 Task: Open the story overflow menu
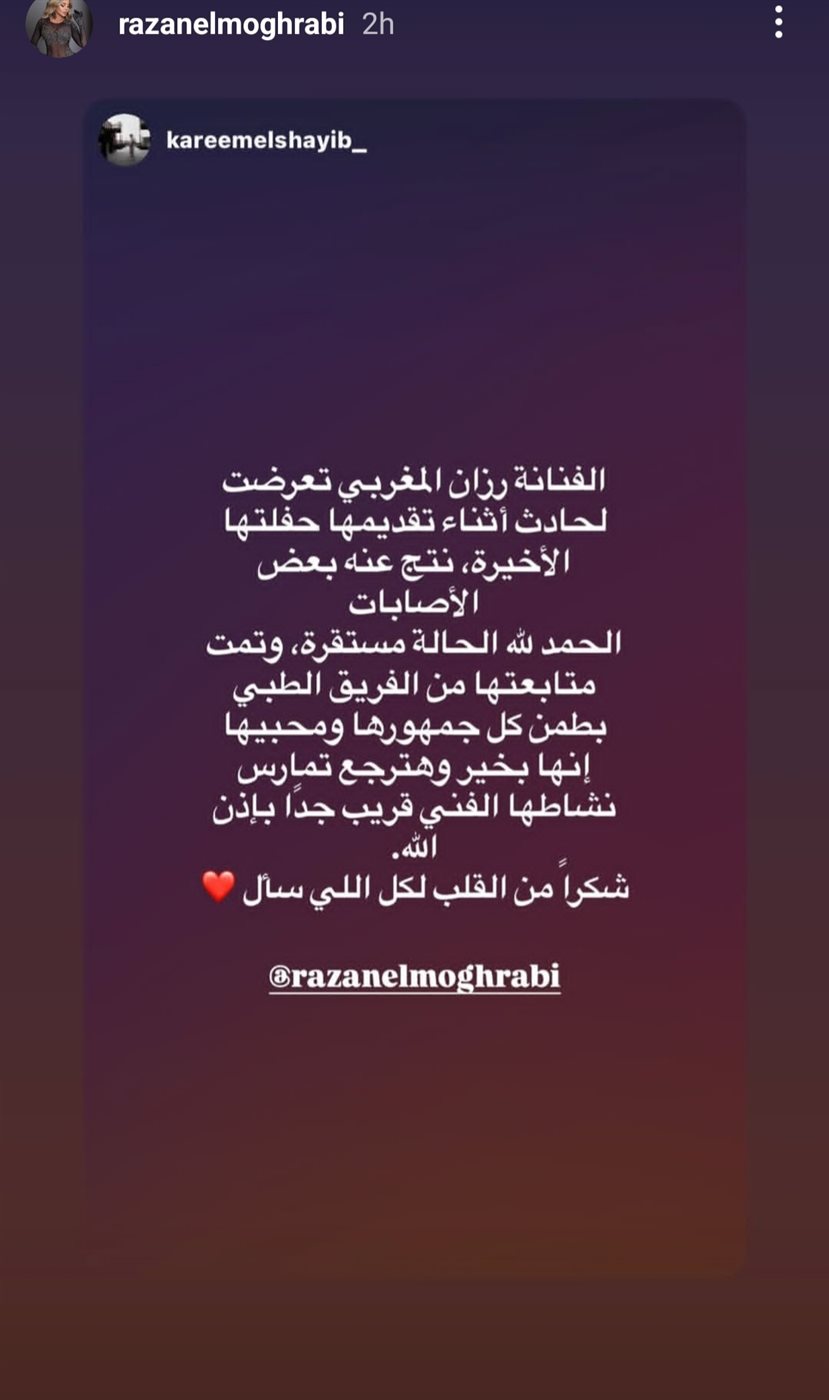pyautogui.click(x=778, y=23)
